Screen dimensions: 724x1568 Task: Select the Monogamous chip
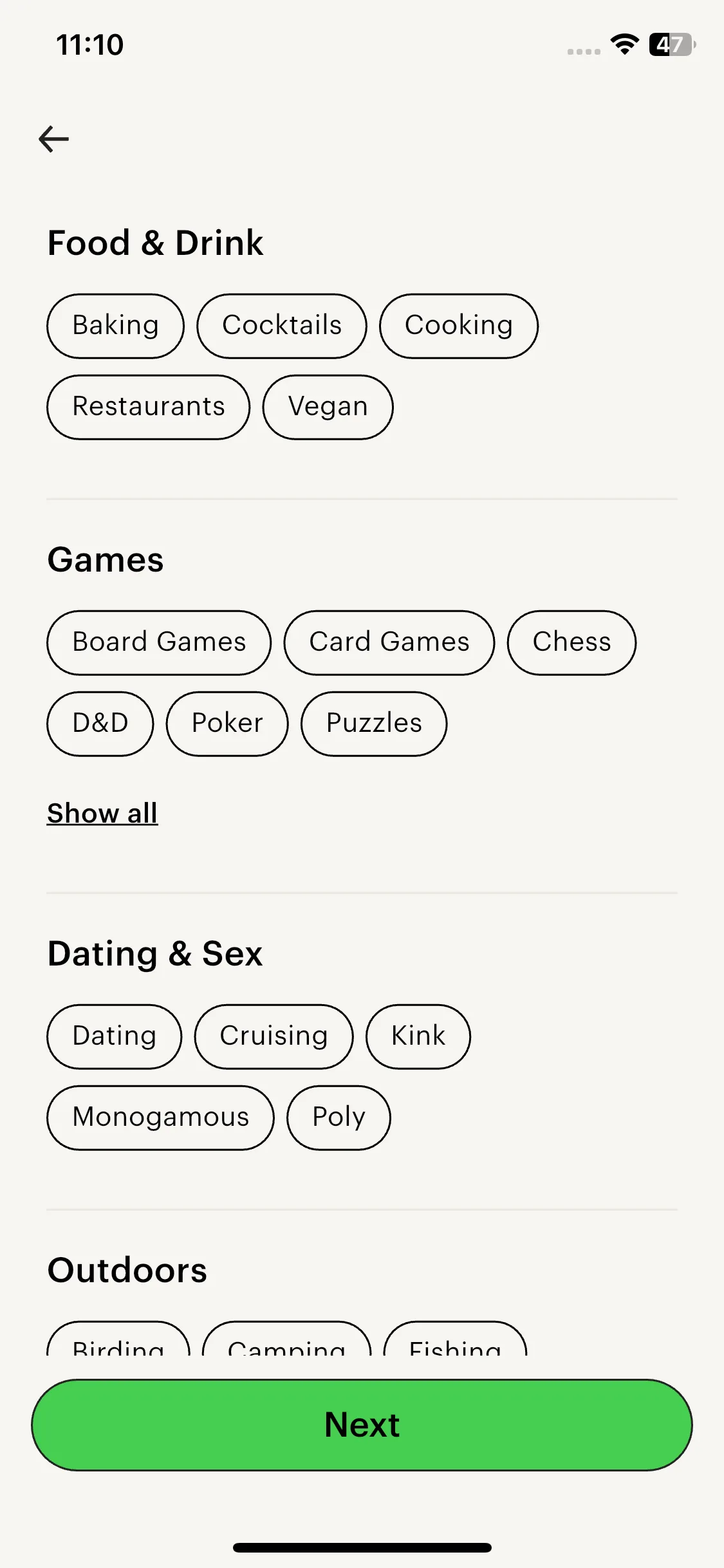point(161,1117)
